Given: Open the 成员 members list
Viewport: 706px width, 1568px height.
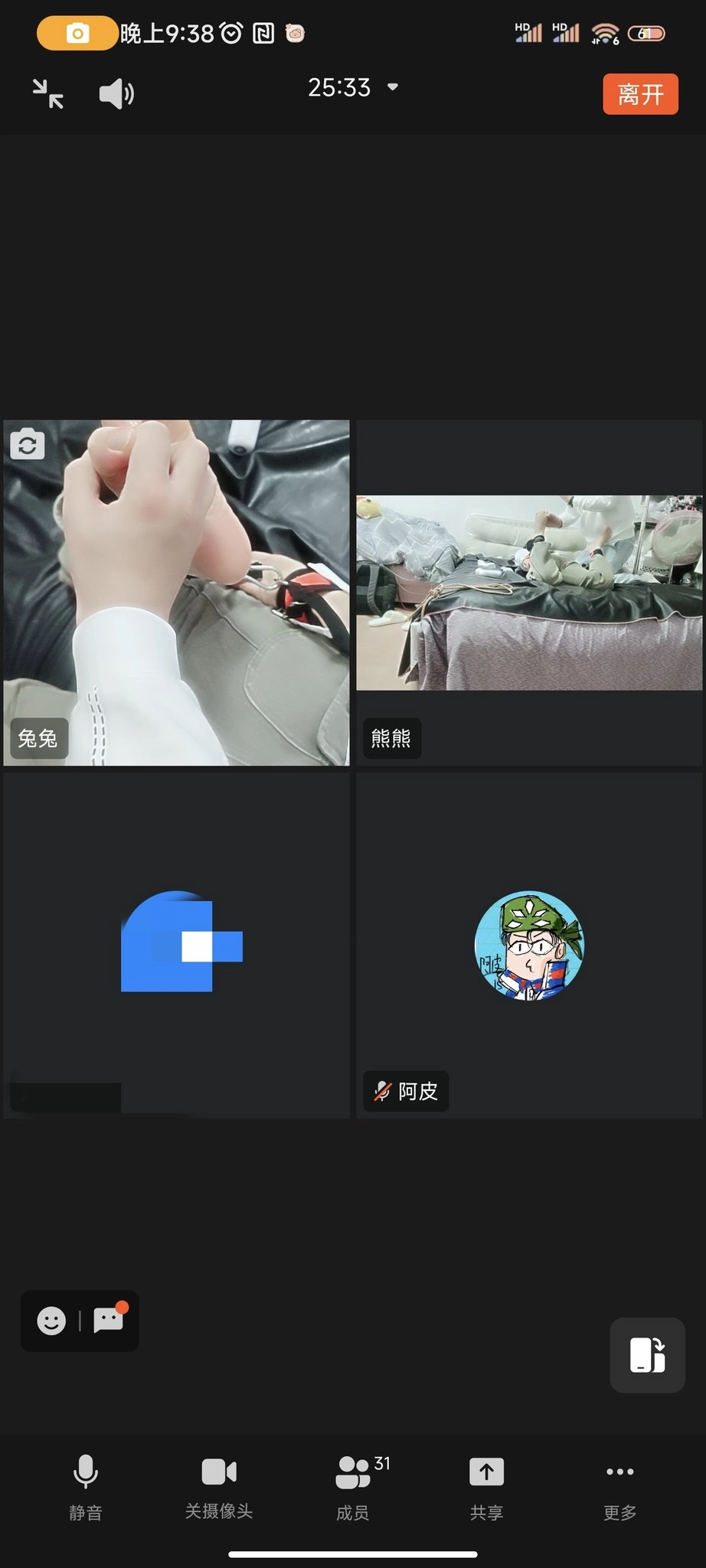Looking at the screenshot, I should point(353,1486).
